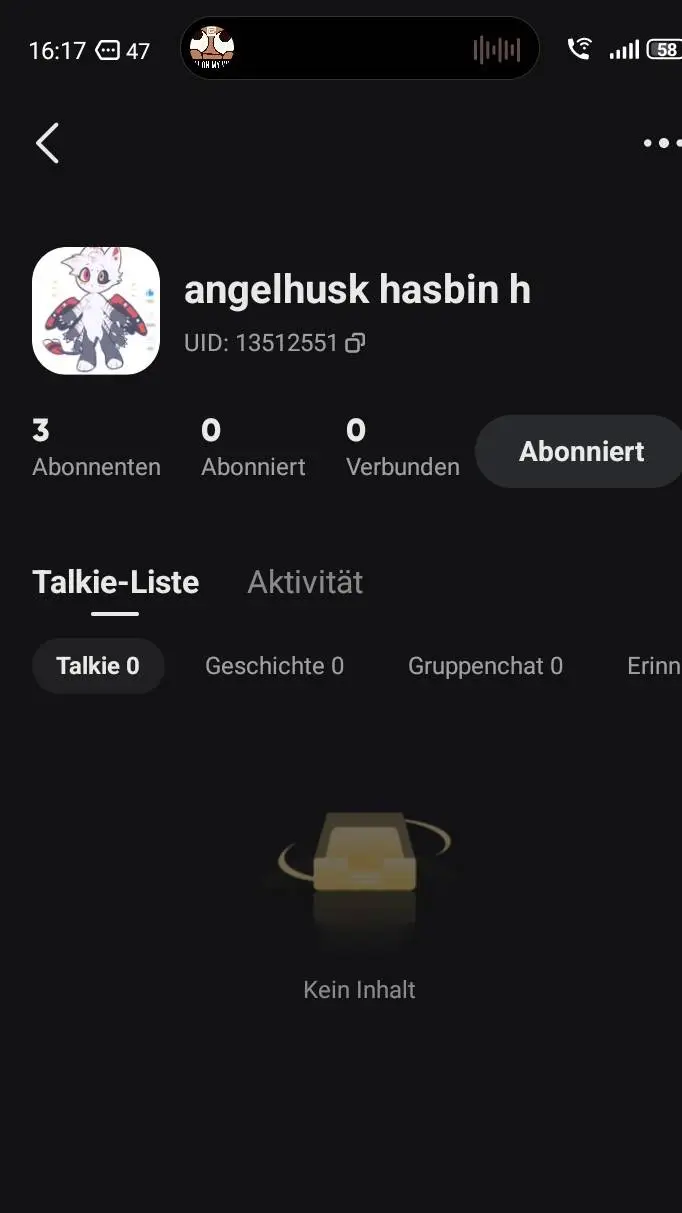Select the Gruppenchat 0 chip
The image size is (682, 1213).
485,666
